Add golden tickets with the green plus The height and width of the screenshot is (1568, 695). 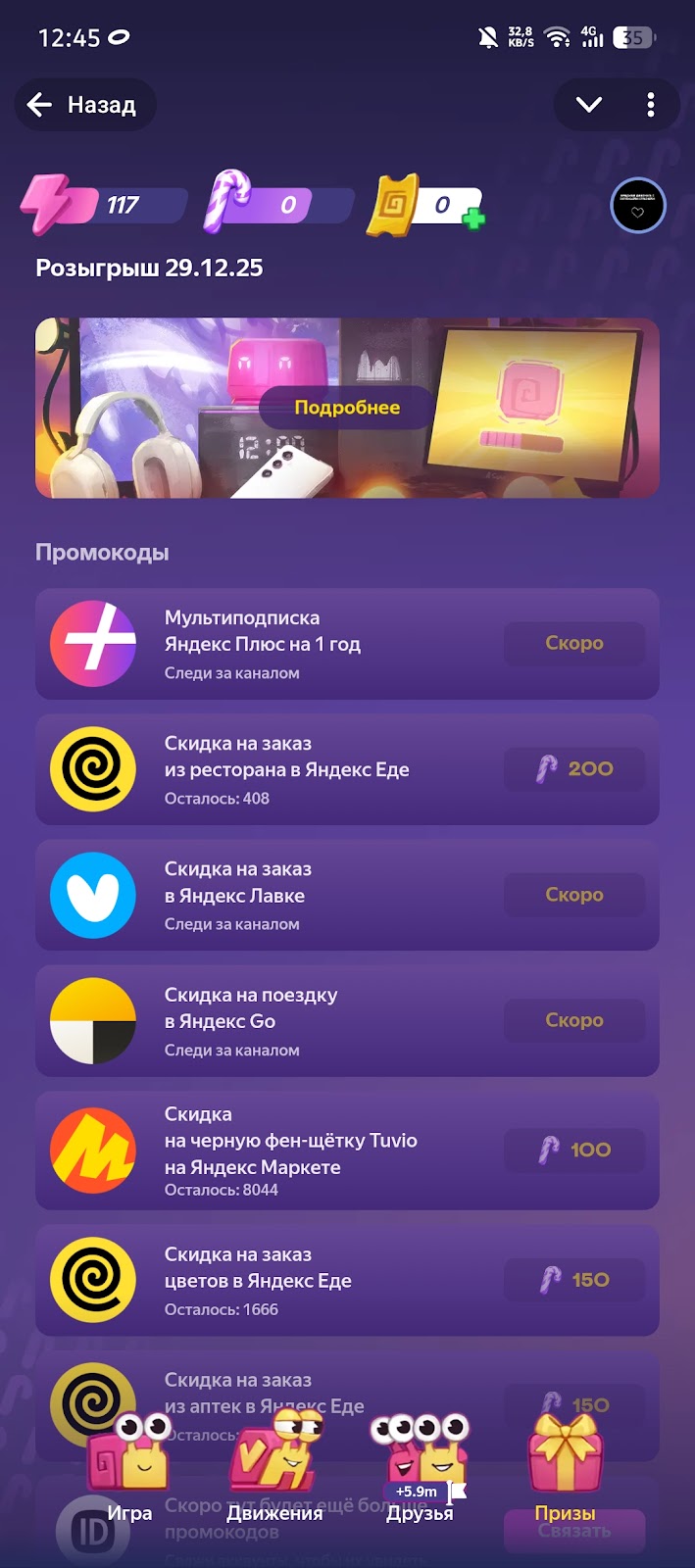(x=473, y=220)
